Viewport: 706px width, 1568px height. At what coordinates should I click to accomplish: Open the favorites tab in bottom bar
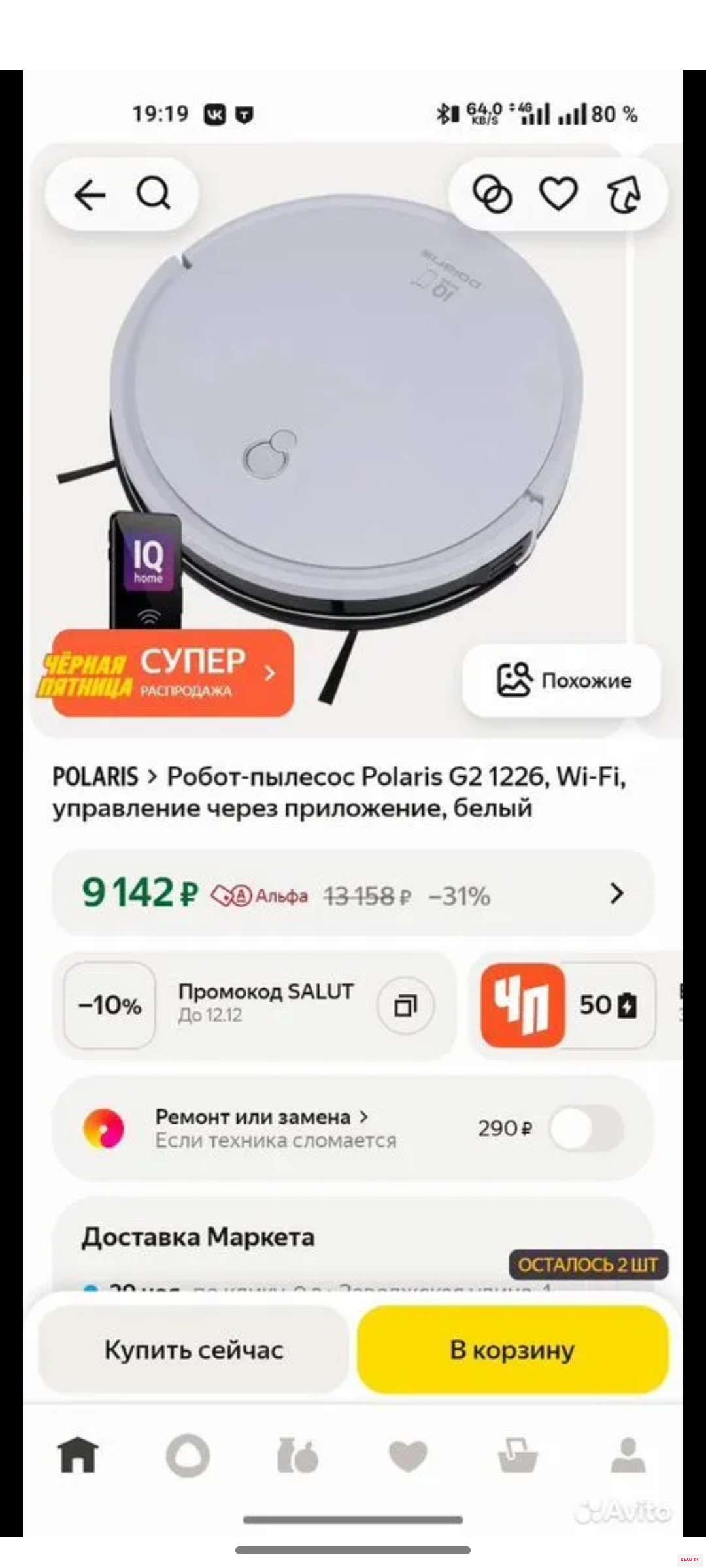(408, 1456)
